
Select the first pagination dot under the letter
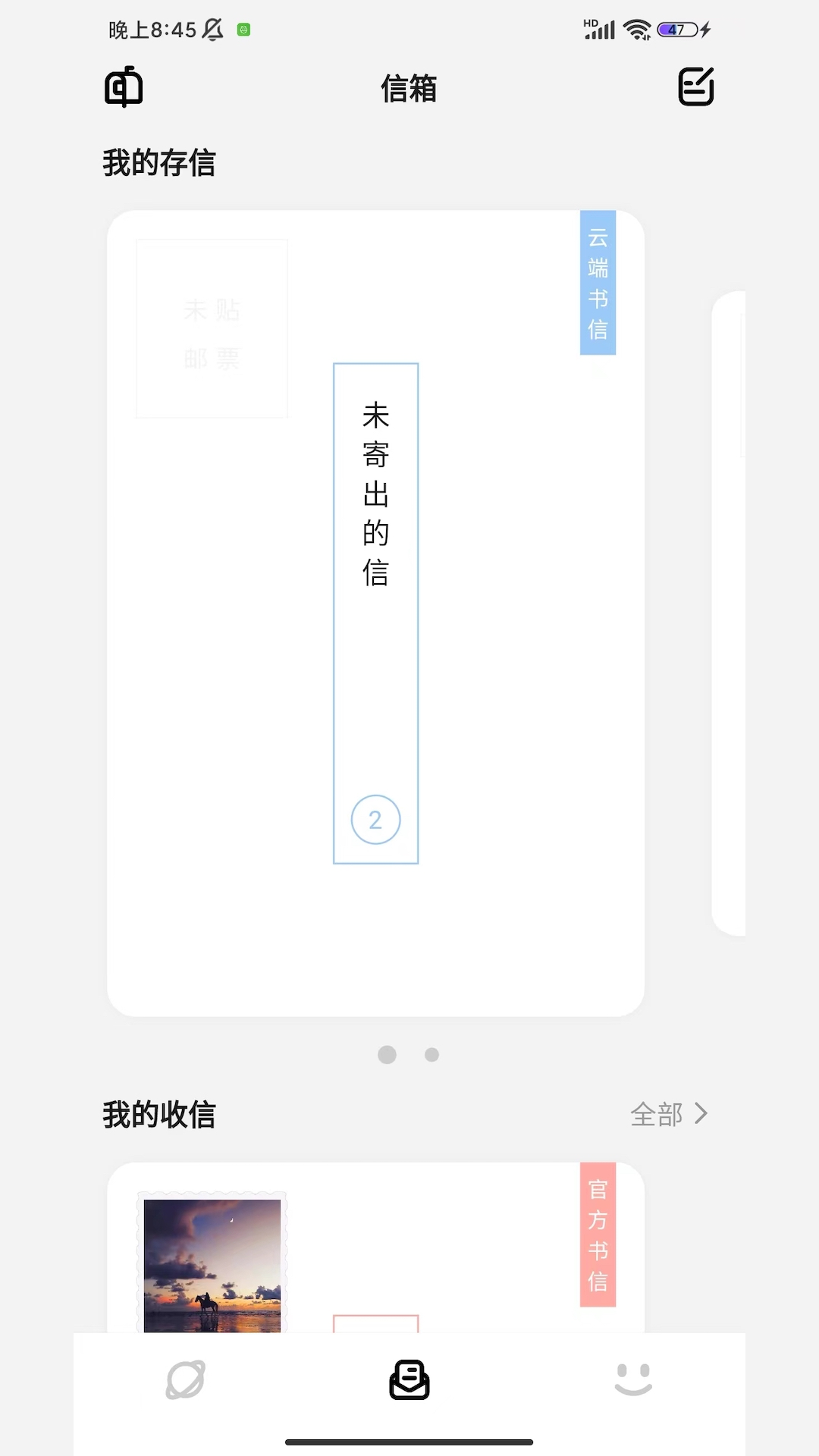(388, 1054)
